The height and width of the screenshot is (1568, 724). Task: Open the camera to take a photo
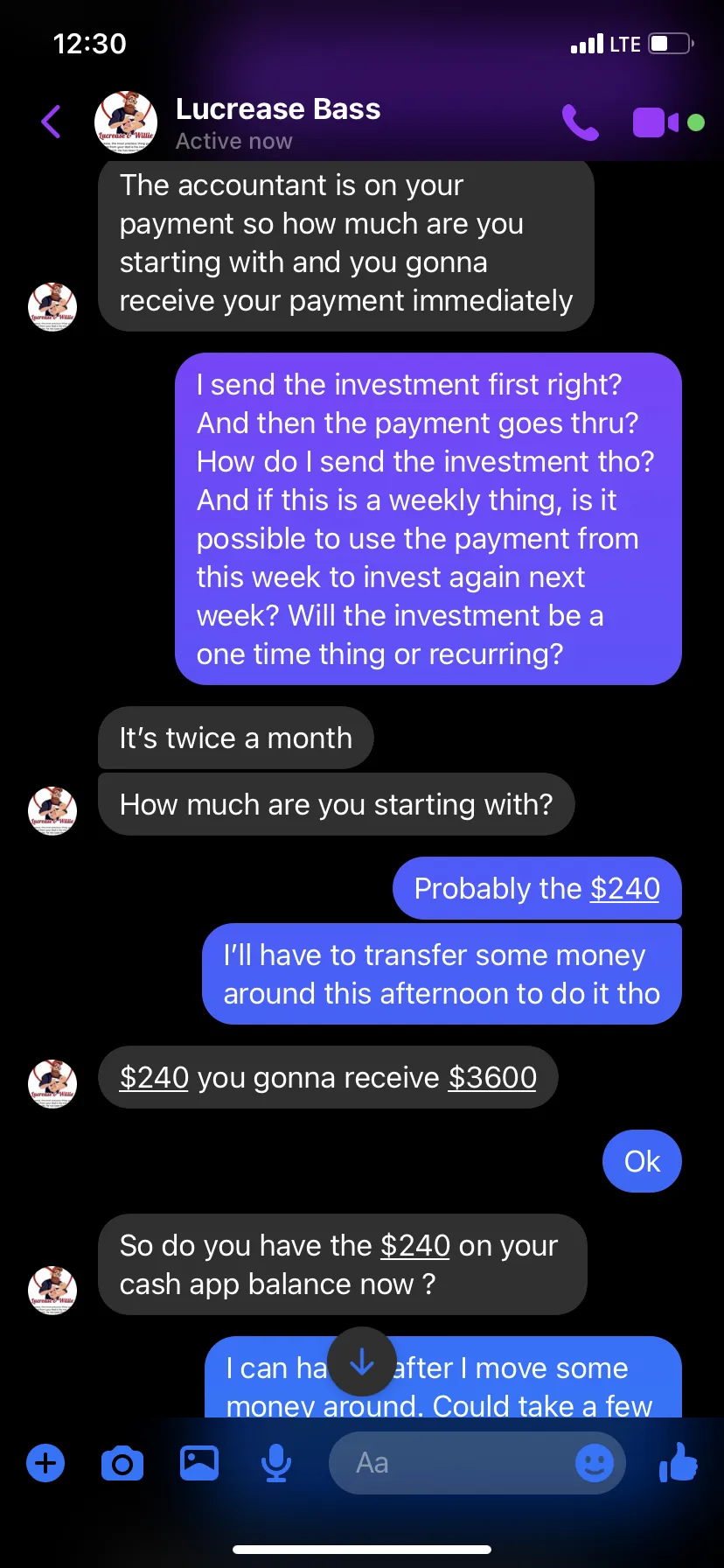122,1462
